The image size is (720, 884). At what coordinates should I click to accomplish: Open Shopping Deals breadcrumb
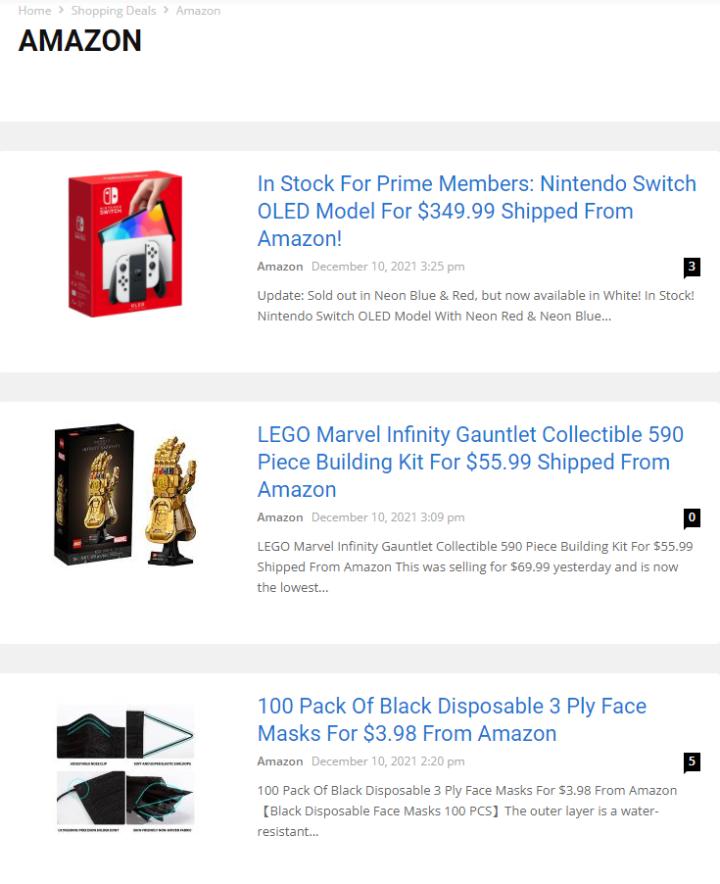pyautogui.click(x=113, y=10)
